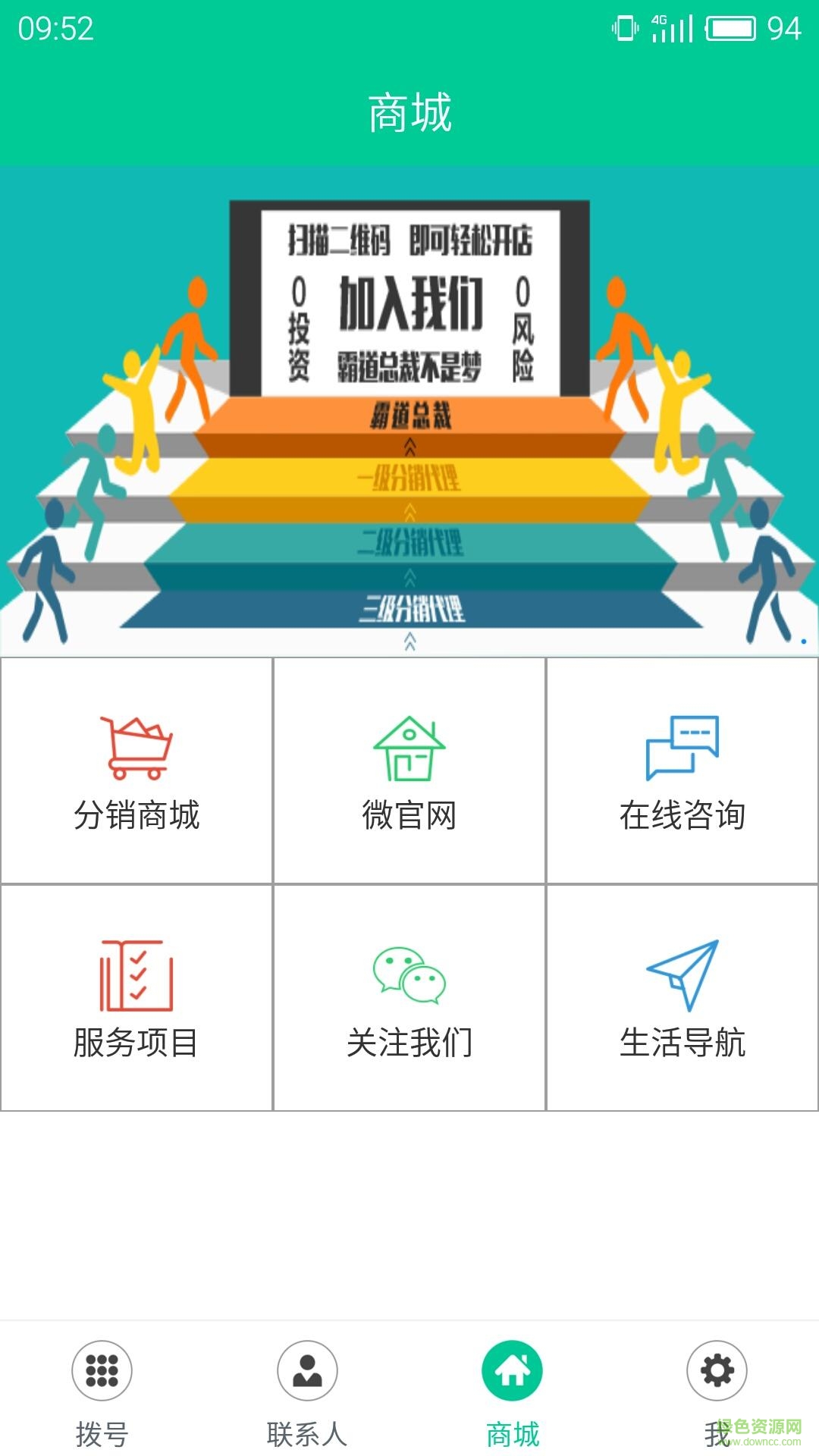Select the 生活导航 paper plane icon
The width and height of the screenshot is (819, 1456).
pyautogui.click(x=681, y=974)
